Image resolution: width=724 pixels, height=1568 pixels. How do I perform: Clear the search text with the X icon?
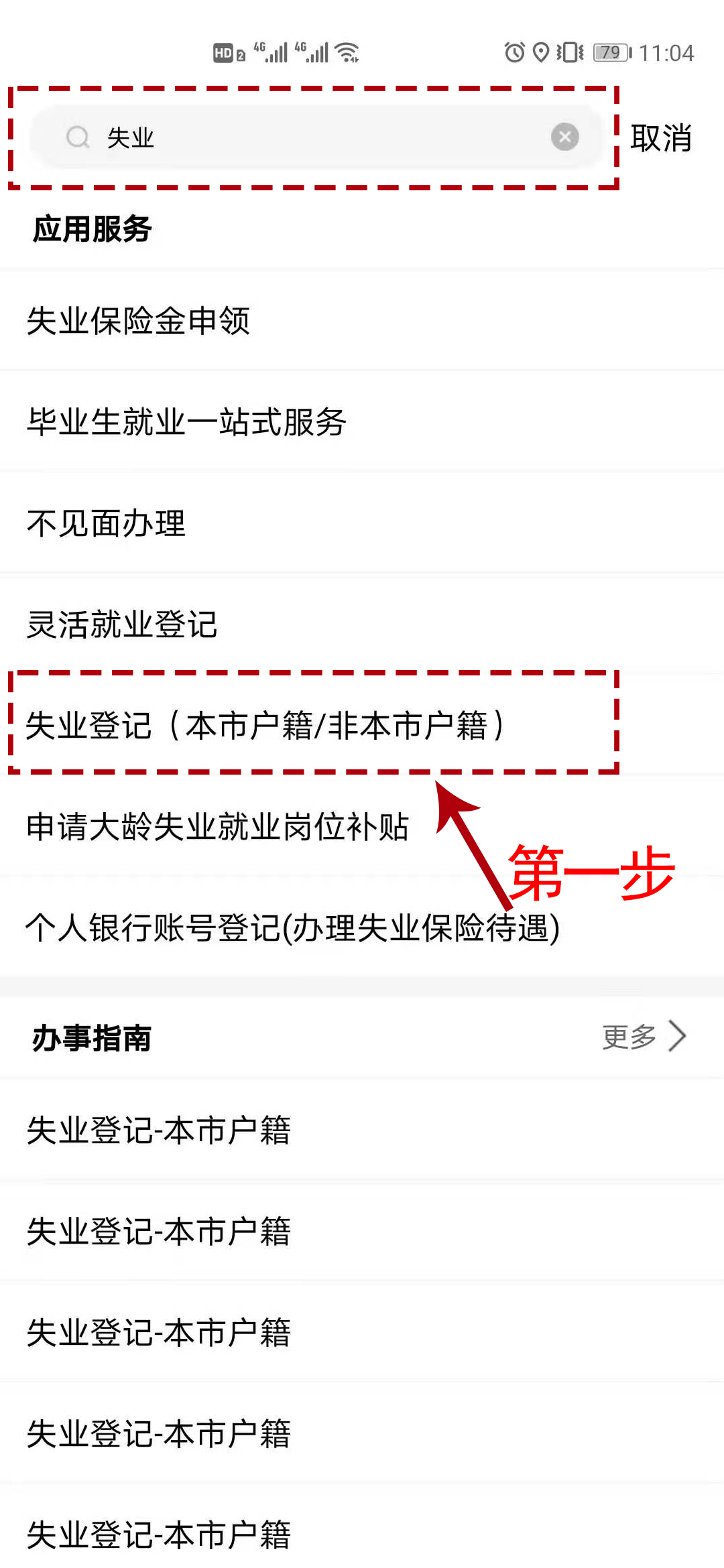point(565,137)
